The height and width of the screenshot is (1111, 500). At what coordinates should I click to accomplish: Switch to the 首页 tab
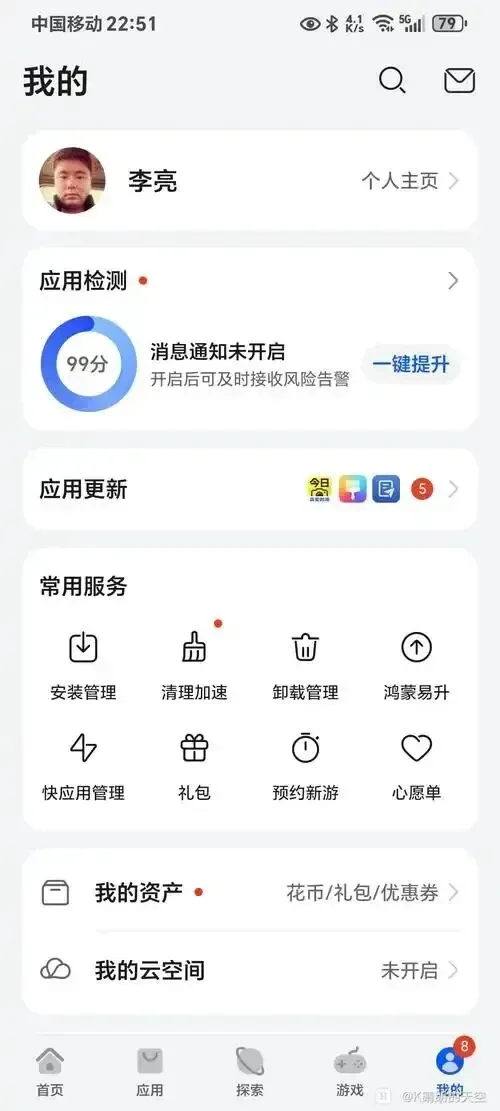coord(50,1071)
